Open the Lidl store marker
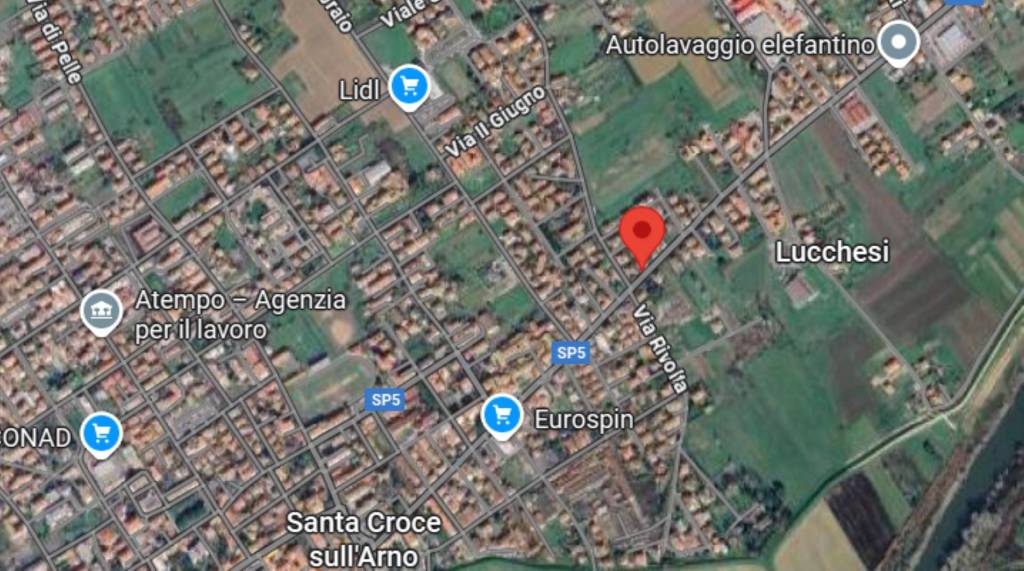Screen dimensions: 1024x571 coord(408,86)
